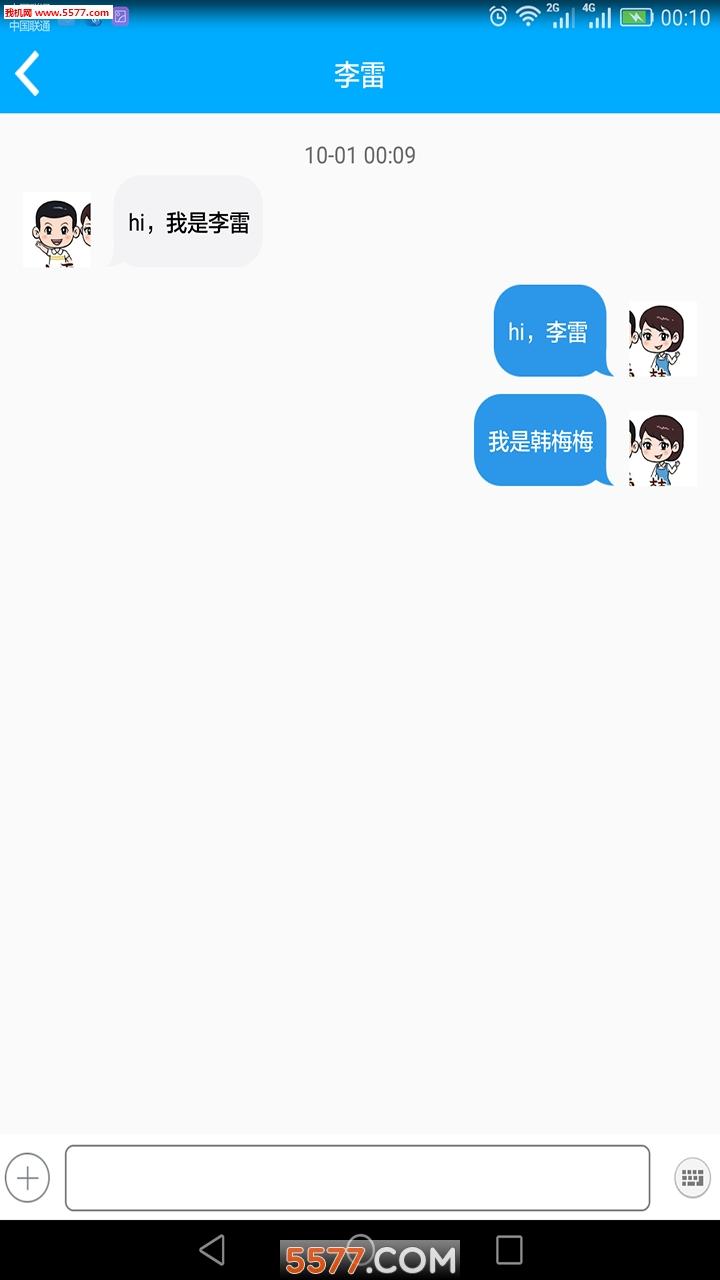Open 李雷's avatar next to his greeting
Screen dimensions: 720x1280
coord(57,230)
